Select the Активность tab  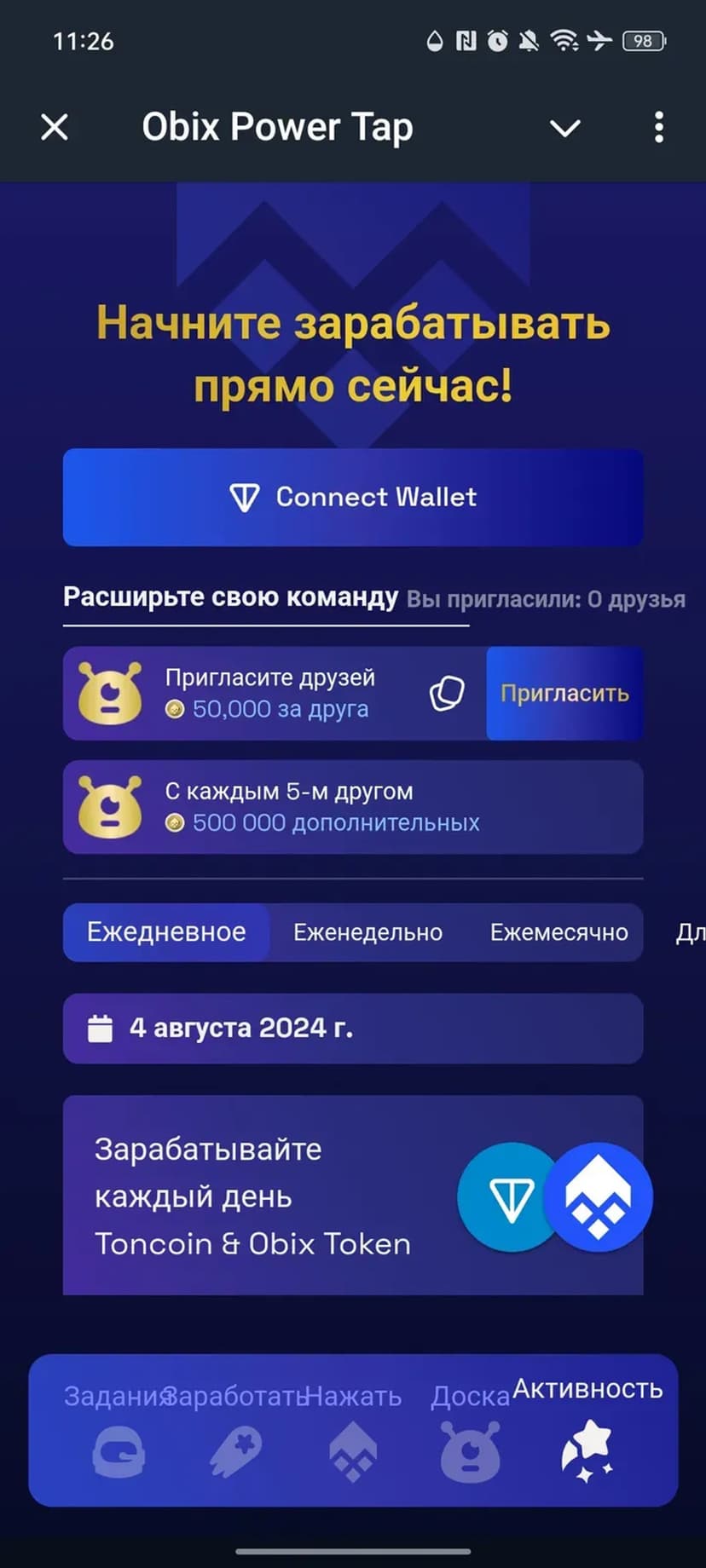pyautogui.click(x=587, y=1433)
